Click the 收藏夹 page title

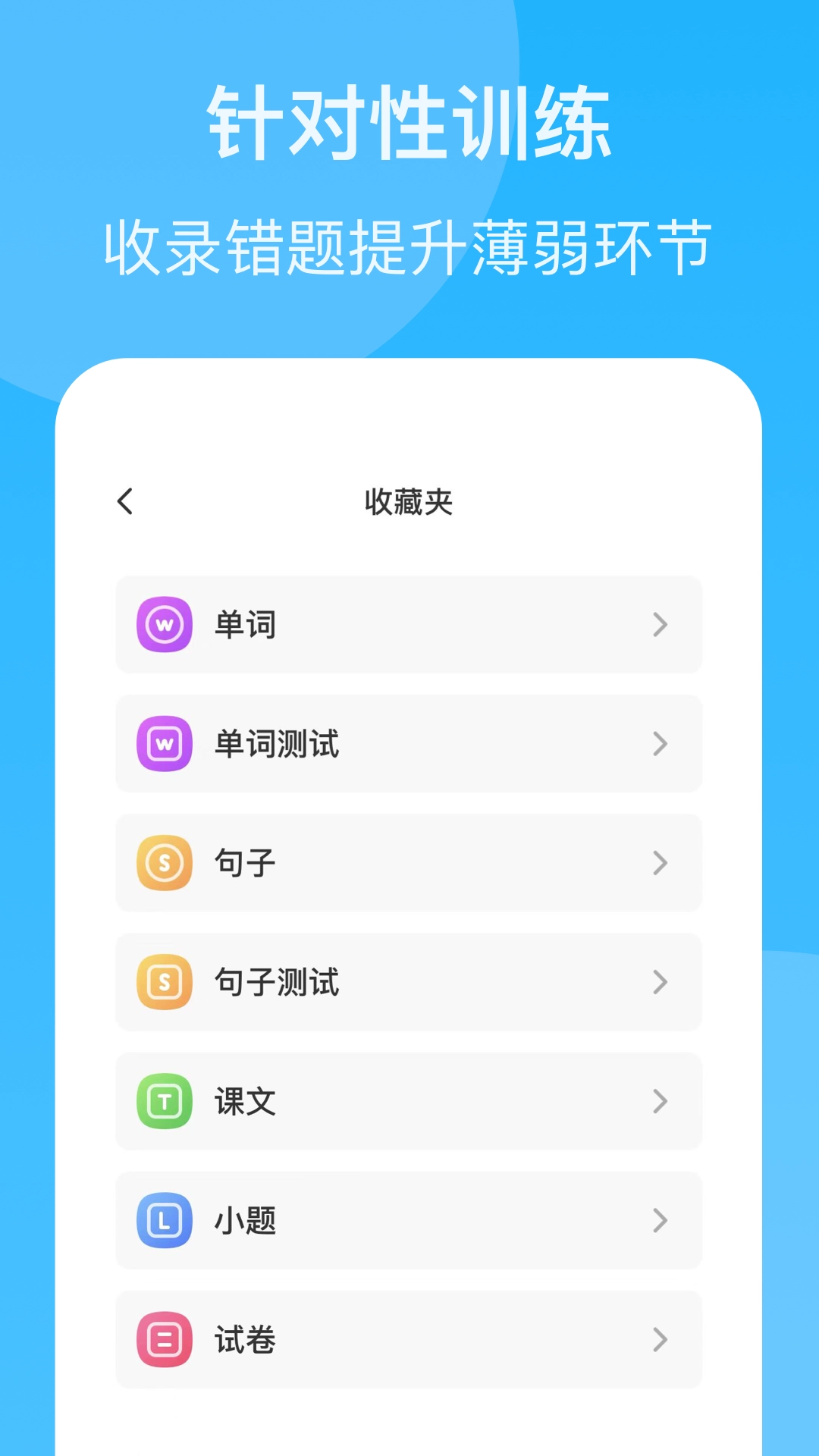pyautogui.click(x=409, y=502)
